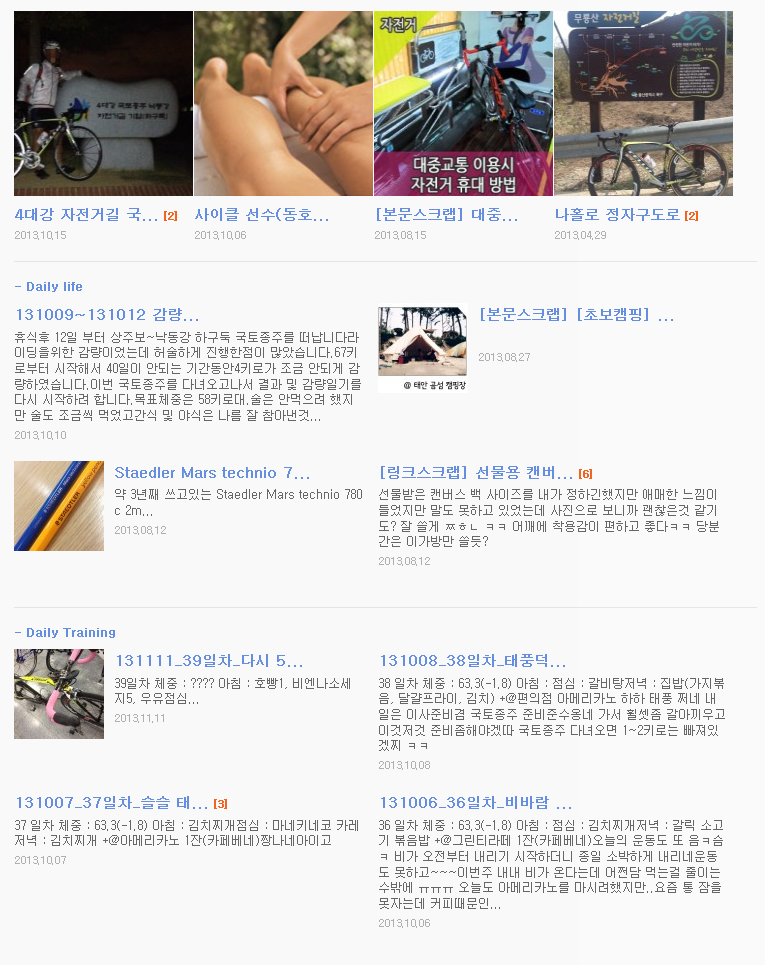Open the [링크스크랩] 선물용 캔버… post
Viewport: 765px width, 965px height.
click(476, 473)
